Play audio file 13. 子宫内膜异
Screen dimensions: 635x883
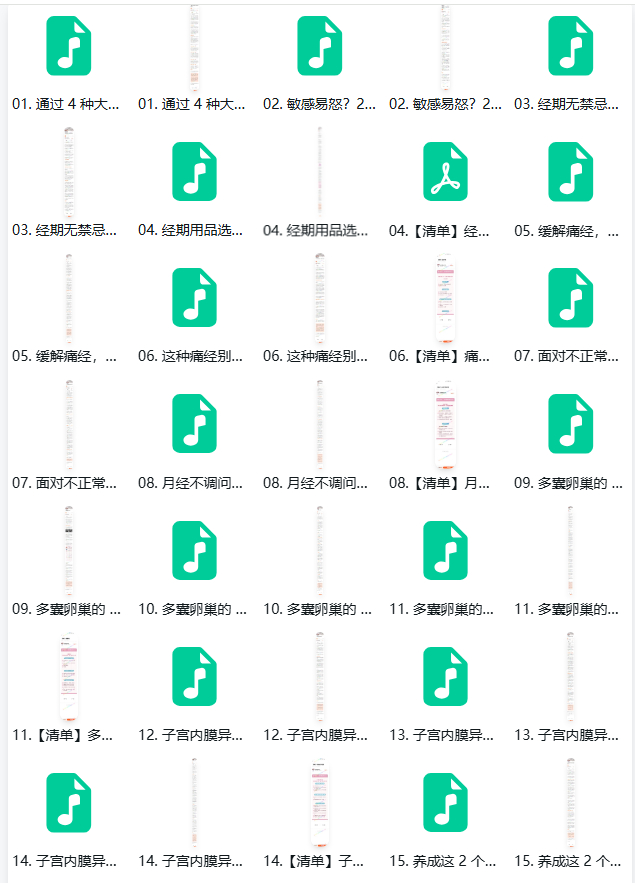(x=445, y=677)
